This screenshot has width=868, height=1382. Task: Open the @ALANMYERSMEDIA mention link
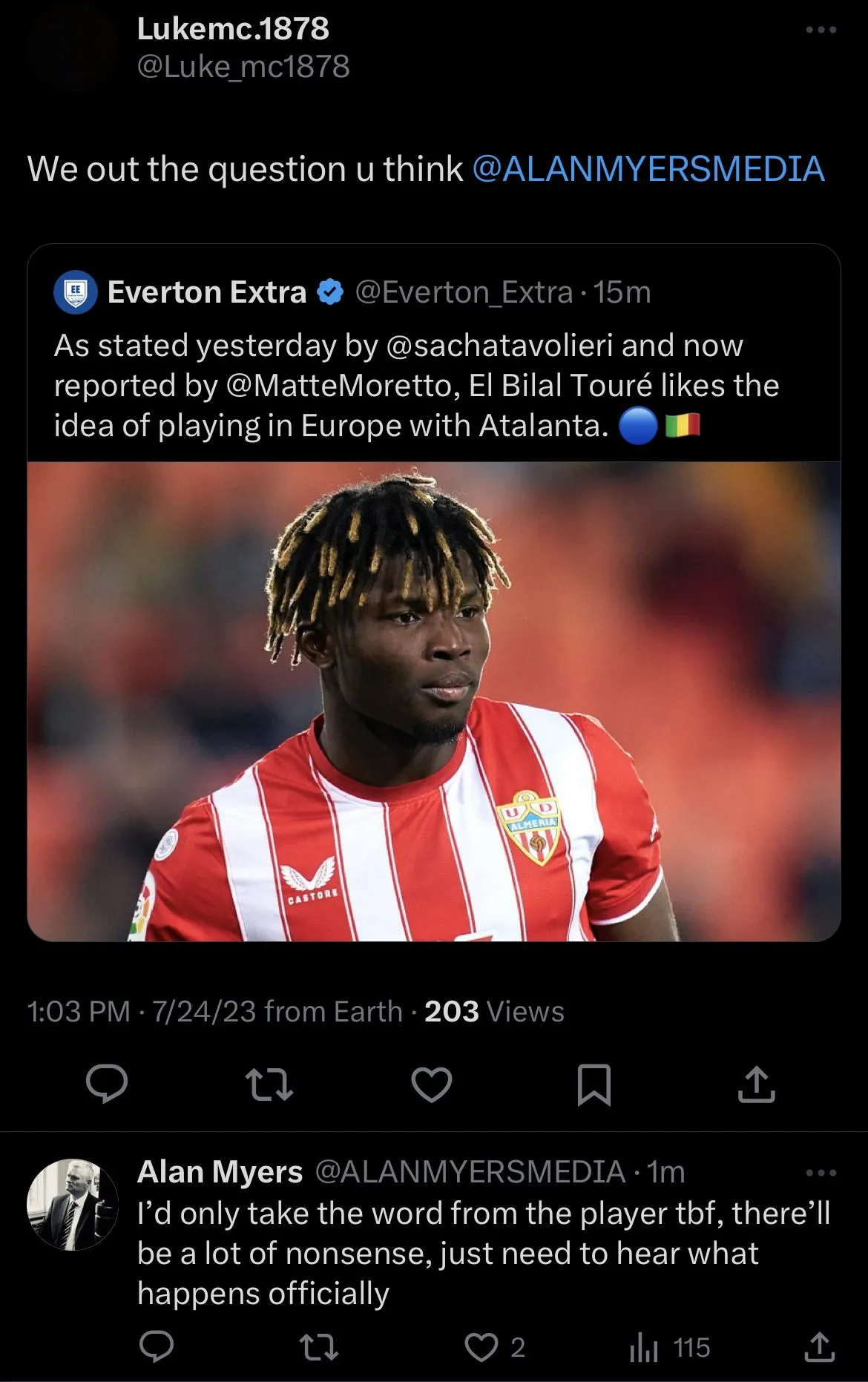point(648,169)
